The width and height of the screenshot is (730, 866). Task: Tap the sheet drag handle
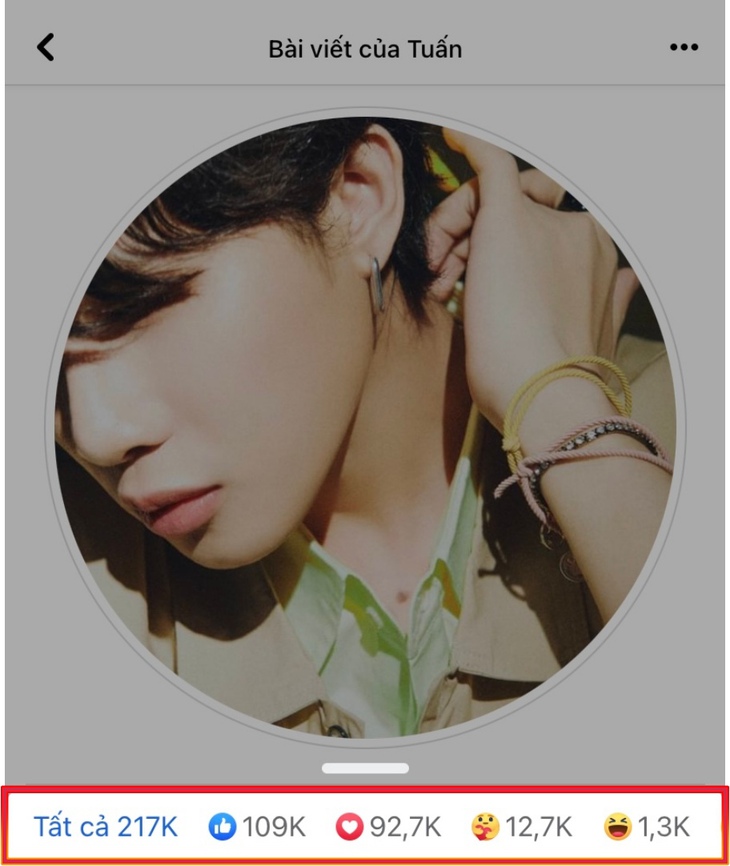(x=365, y=768)
